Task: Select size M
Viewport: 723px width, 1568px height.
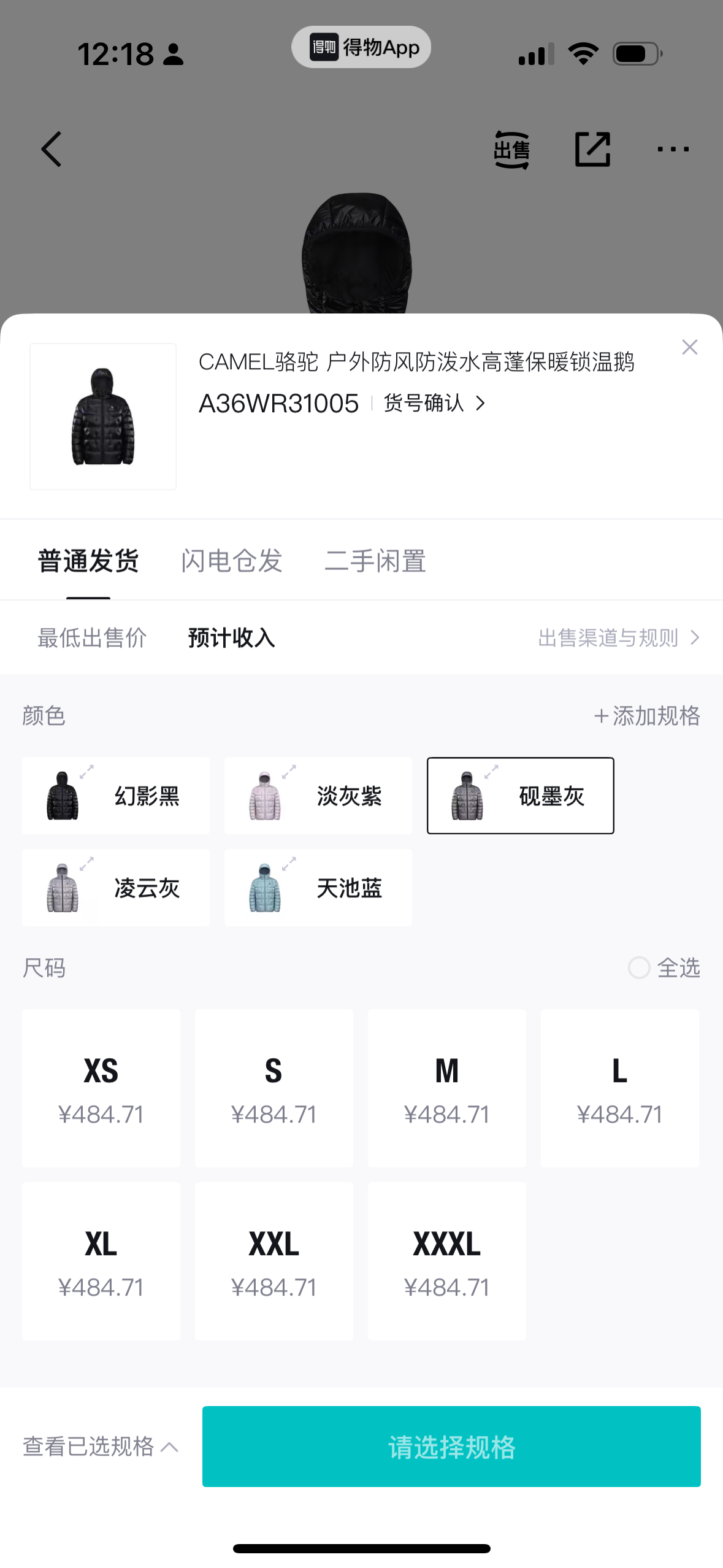Action: click(447, 1088)
